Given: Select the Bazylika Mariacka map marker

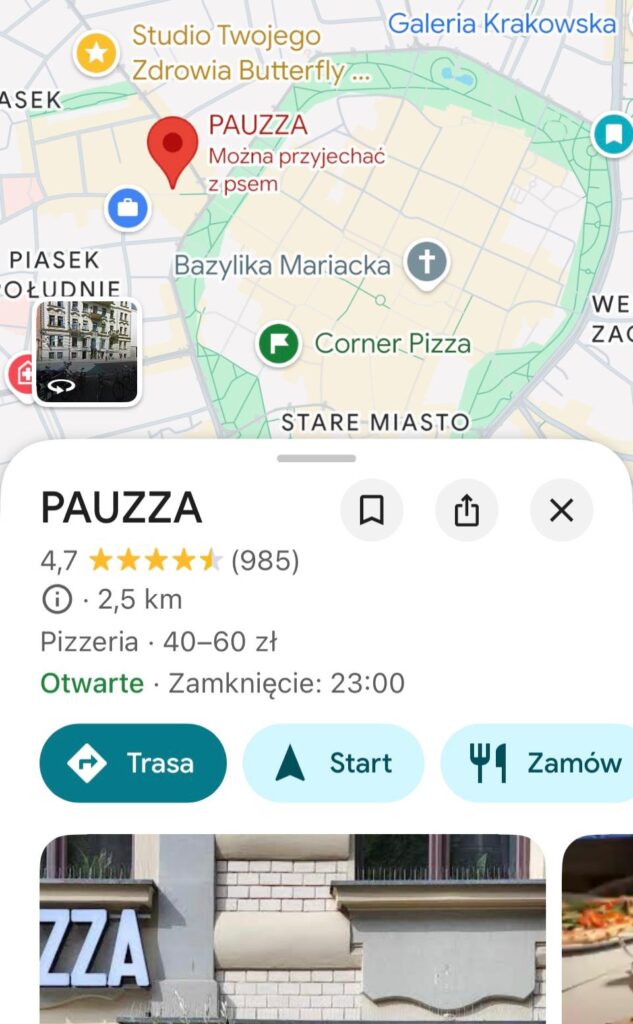Looking at the screenshot, I should pos(427,264).
